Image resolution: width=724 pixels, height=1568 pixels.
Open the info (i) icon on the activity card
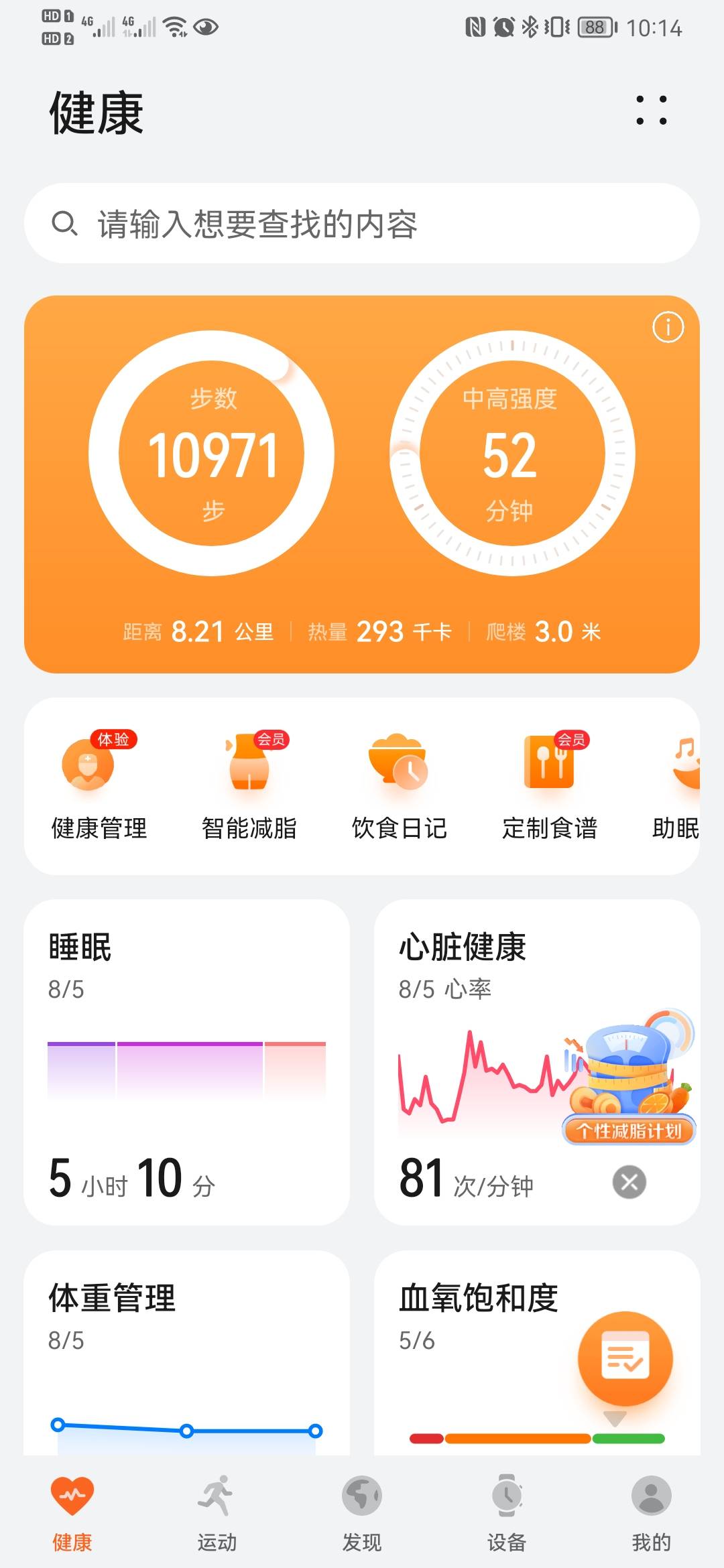point(668,326)
